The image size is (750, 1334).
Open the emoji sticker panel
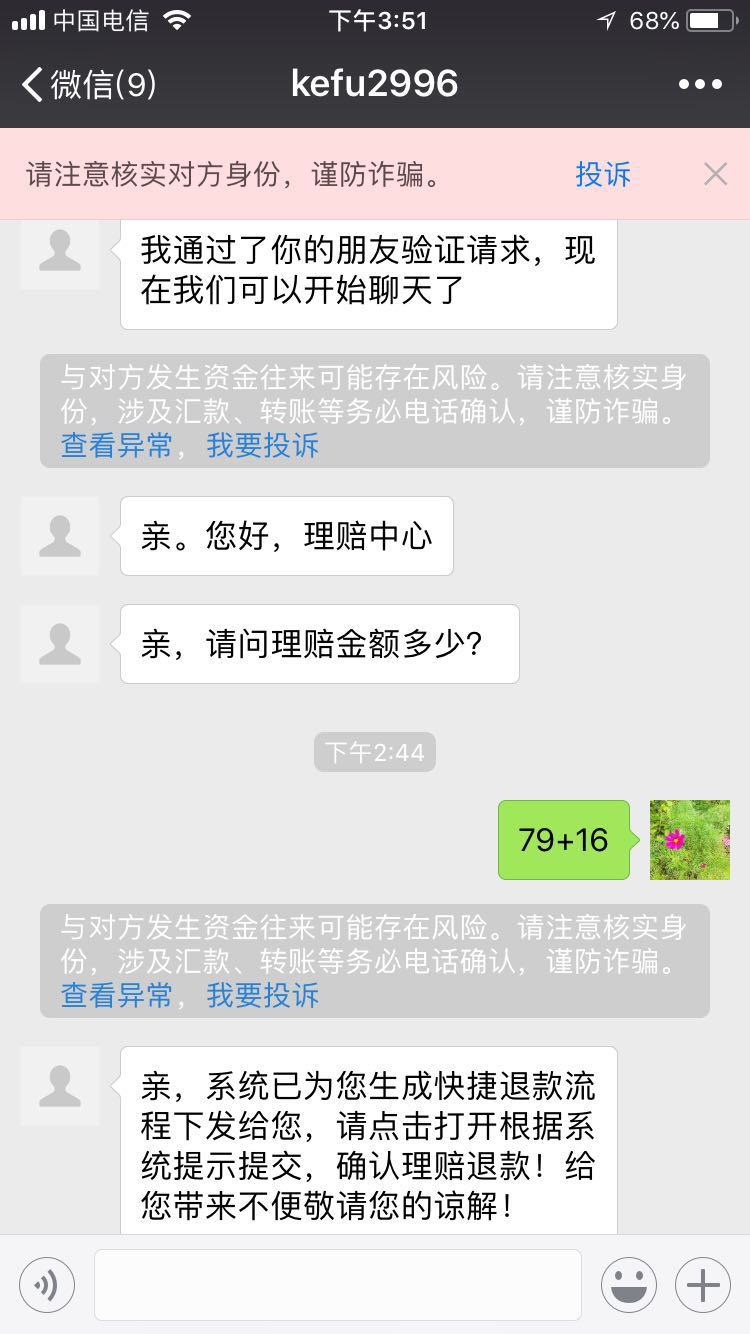pyautogui.click(x=629, y=1284)
